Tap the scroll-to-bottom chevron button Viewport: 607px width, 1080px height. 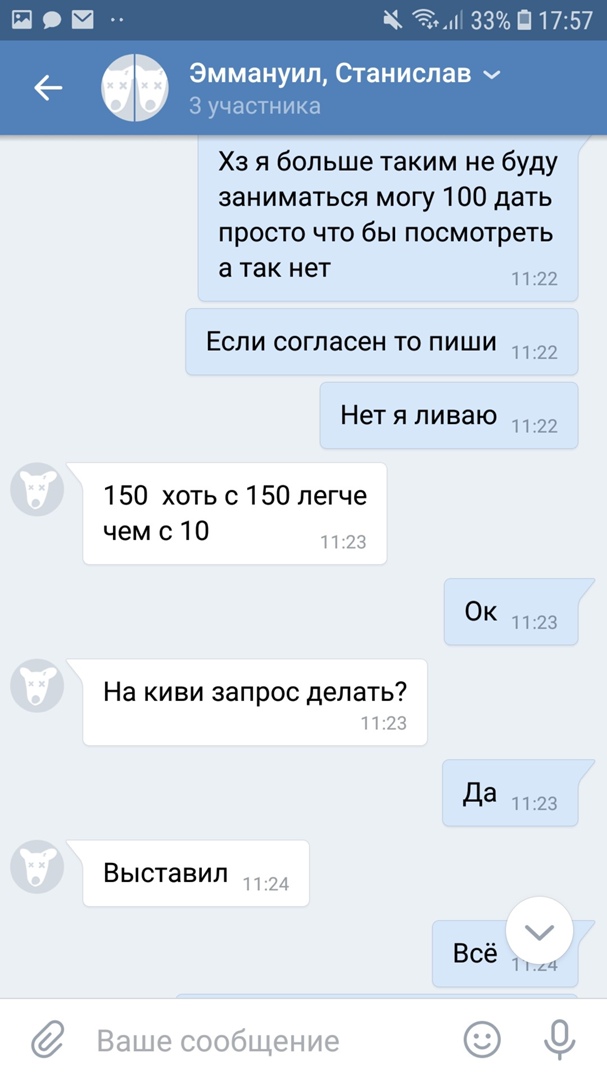(x=539, y=932)
